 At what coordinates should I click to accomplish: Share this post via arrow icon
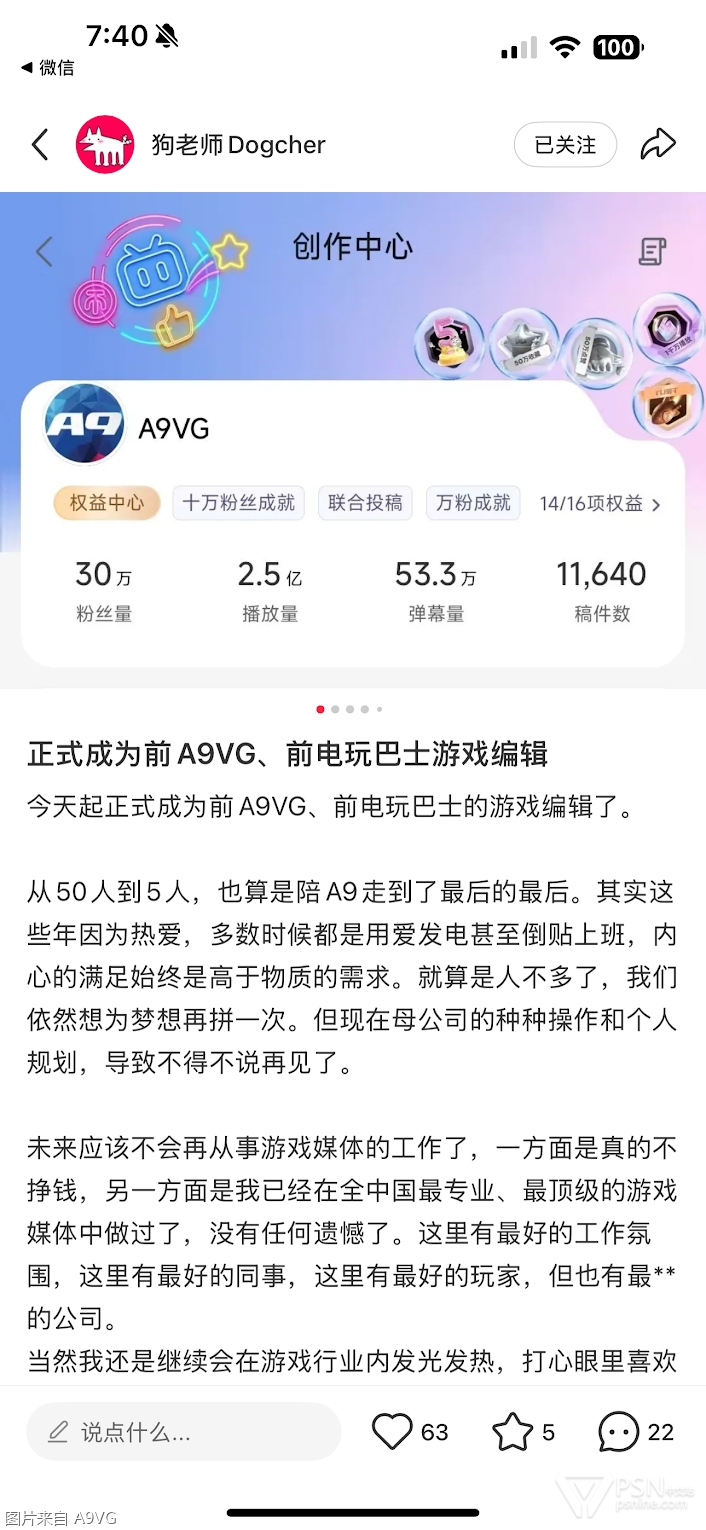(x=657, y=145)
